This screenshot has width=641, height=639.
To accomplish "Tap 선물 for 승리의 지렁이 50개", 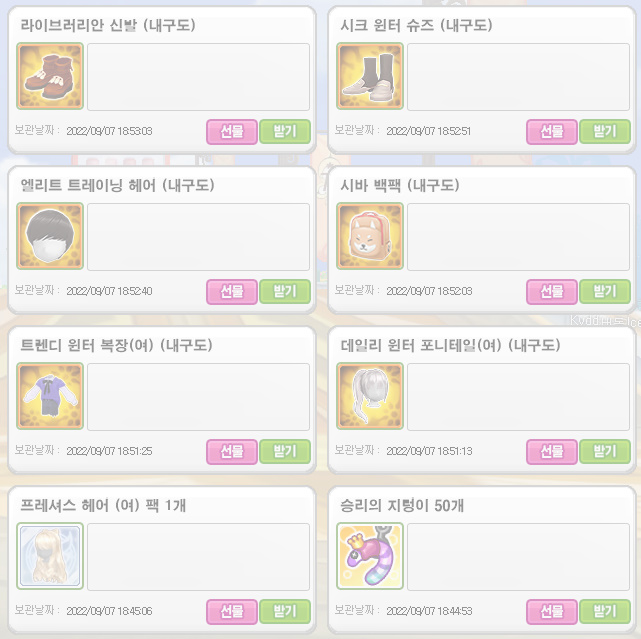I will [552, 611].
